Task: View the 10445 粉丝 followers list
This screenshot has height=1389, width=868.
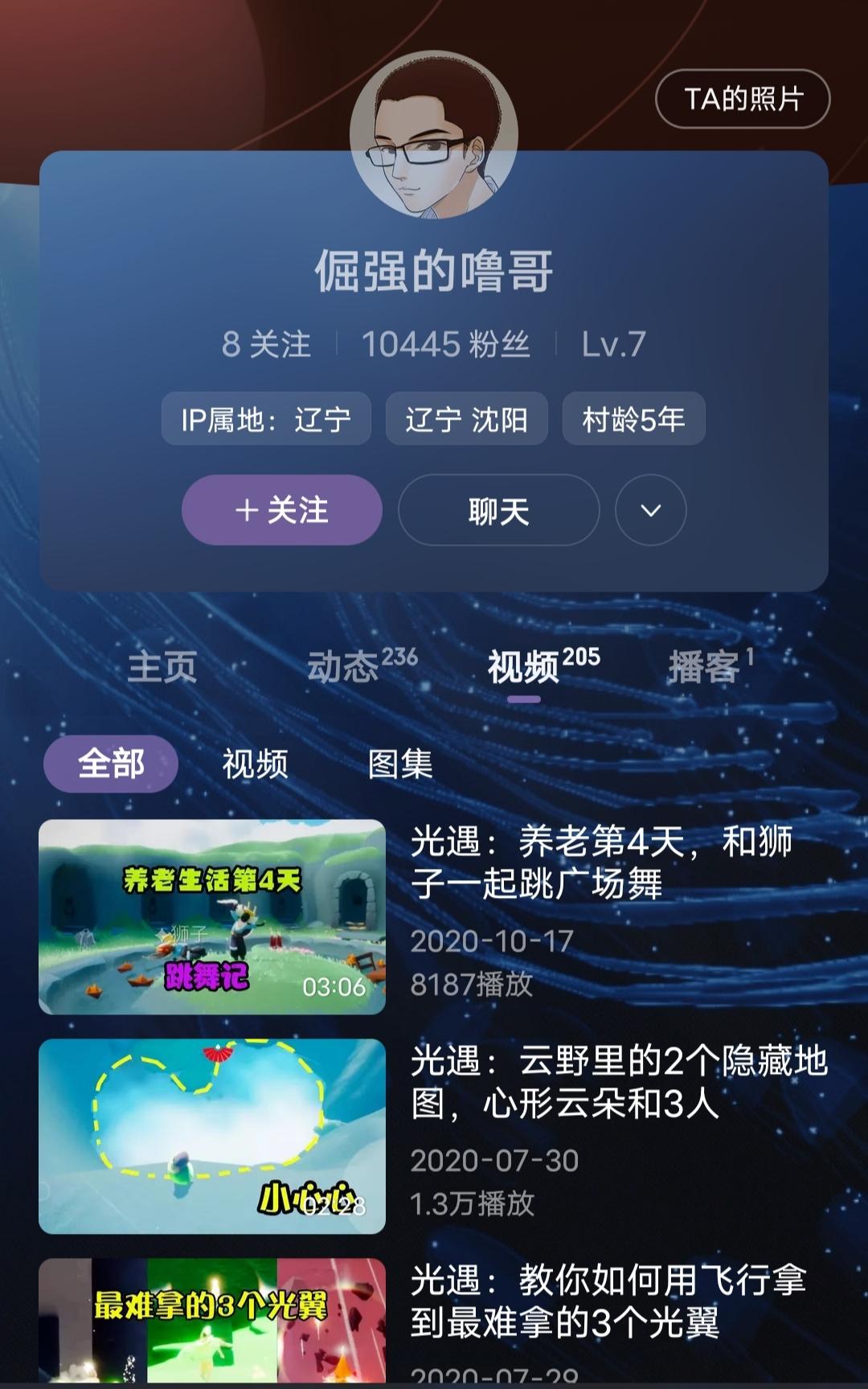Action: point(445,344)
